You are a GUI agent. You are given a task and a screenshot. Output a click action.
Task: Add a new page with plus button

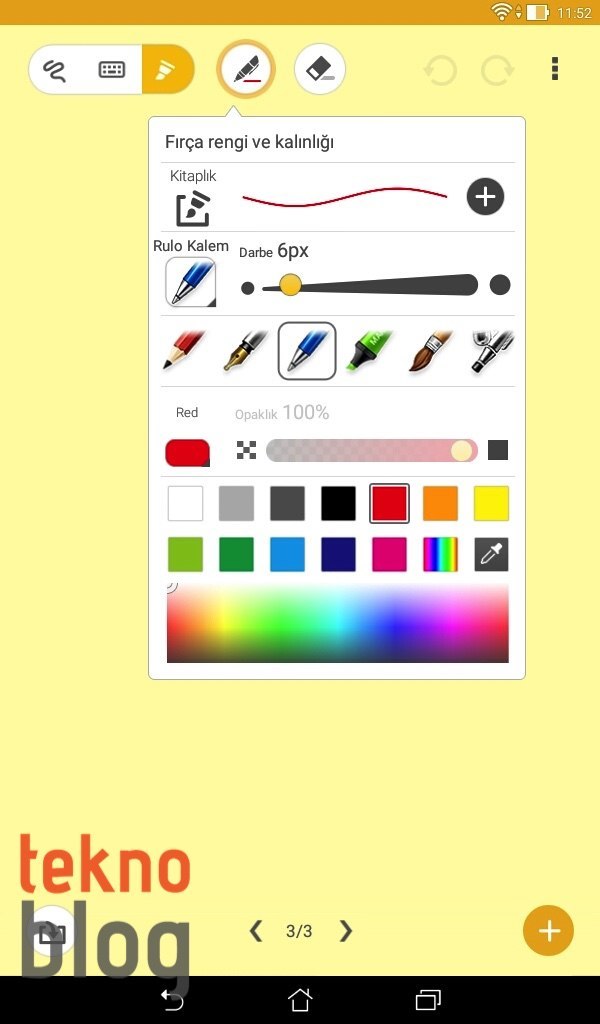tap(548, 931)
